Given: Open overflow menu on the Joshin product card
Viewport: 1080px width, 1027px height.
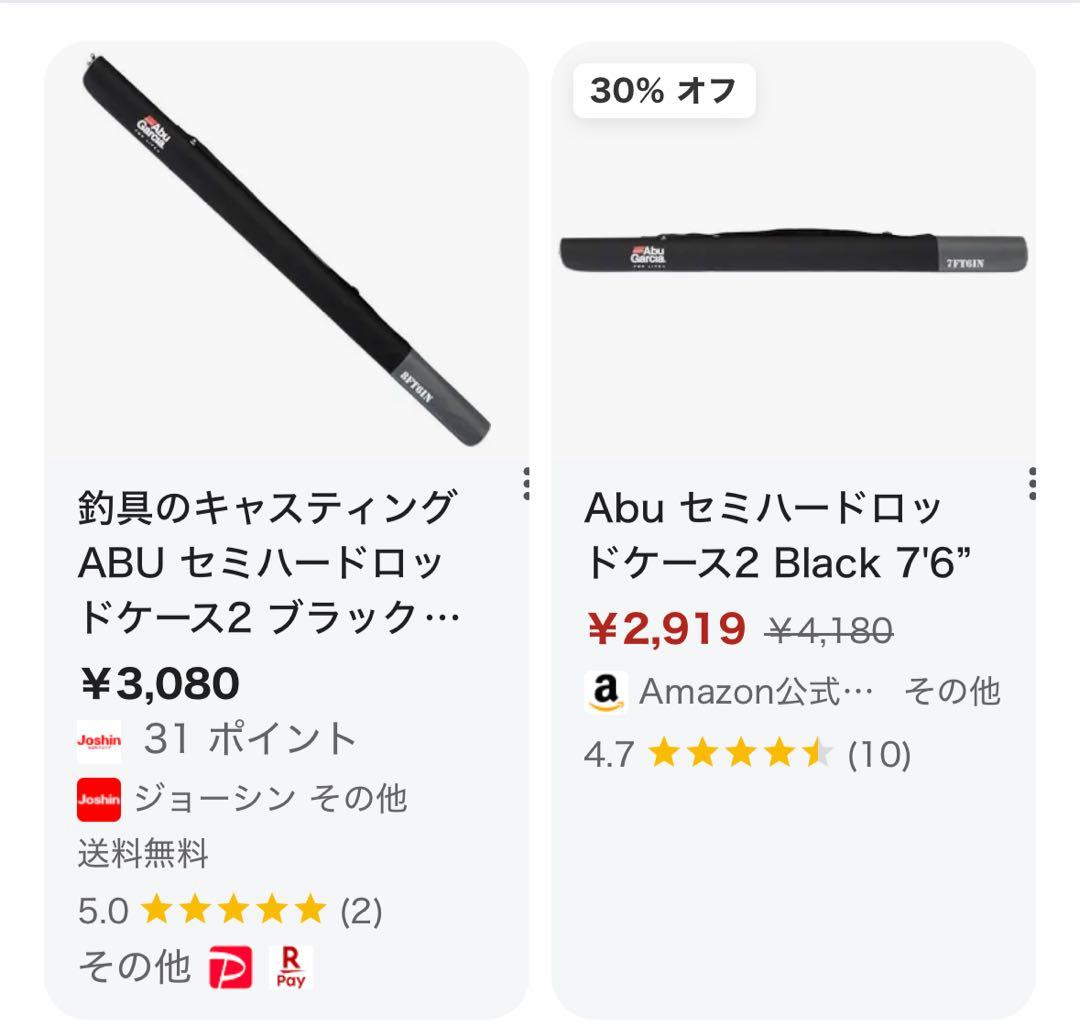Looking at the screenshot, I should (x=526, y=483).
